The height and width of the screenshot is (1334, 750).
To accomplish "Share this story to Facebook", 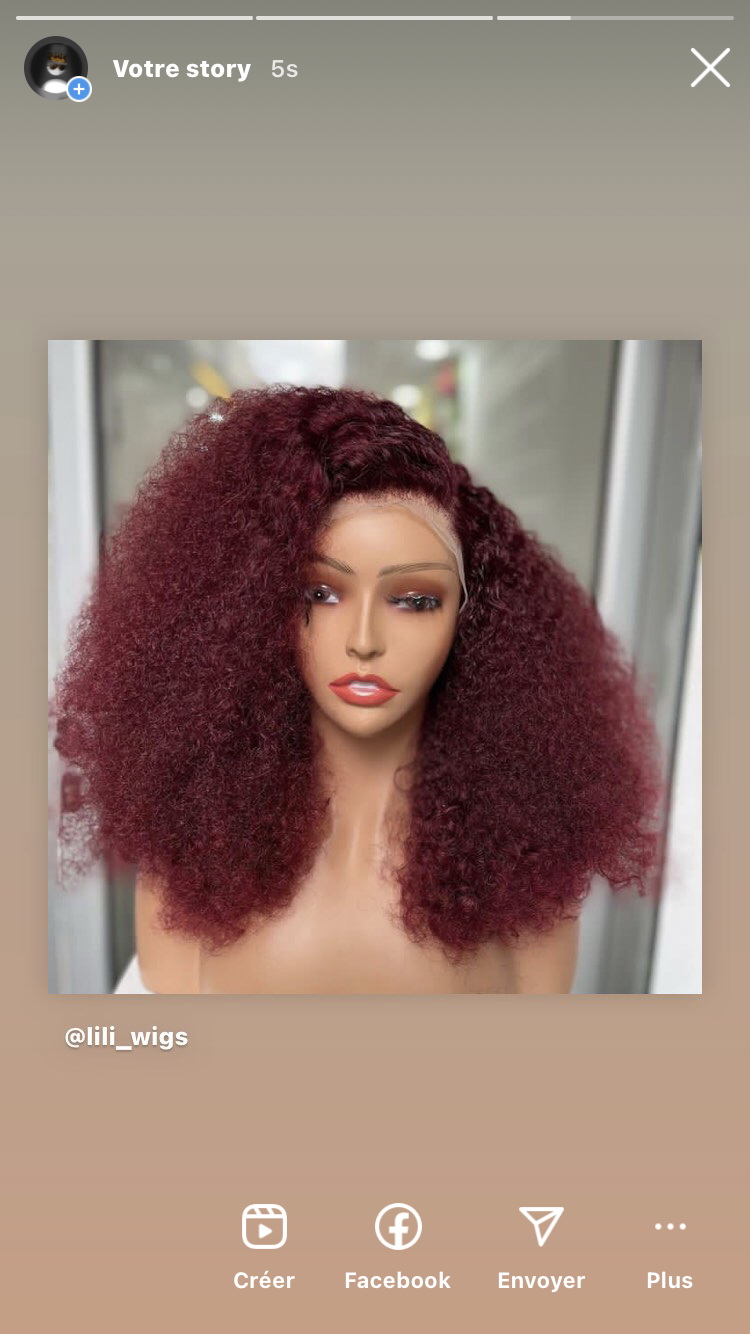I will pos(398,1247).
